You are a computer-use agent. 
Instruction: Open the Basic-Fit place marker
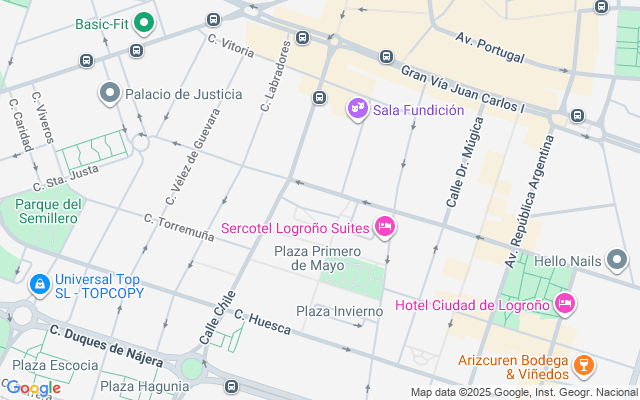coord(144,22)
